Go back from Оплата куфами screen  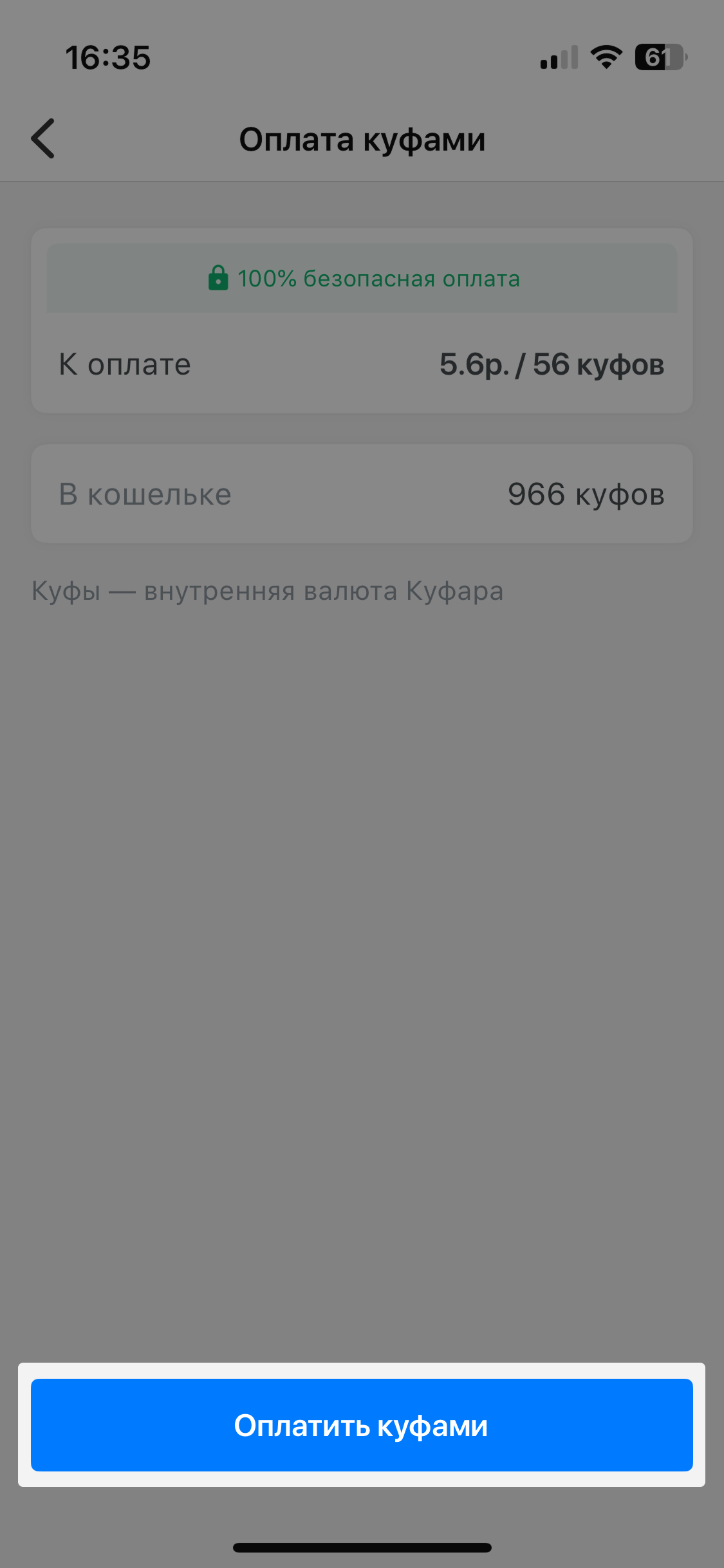coord(43,138)
